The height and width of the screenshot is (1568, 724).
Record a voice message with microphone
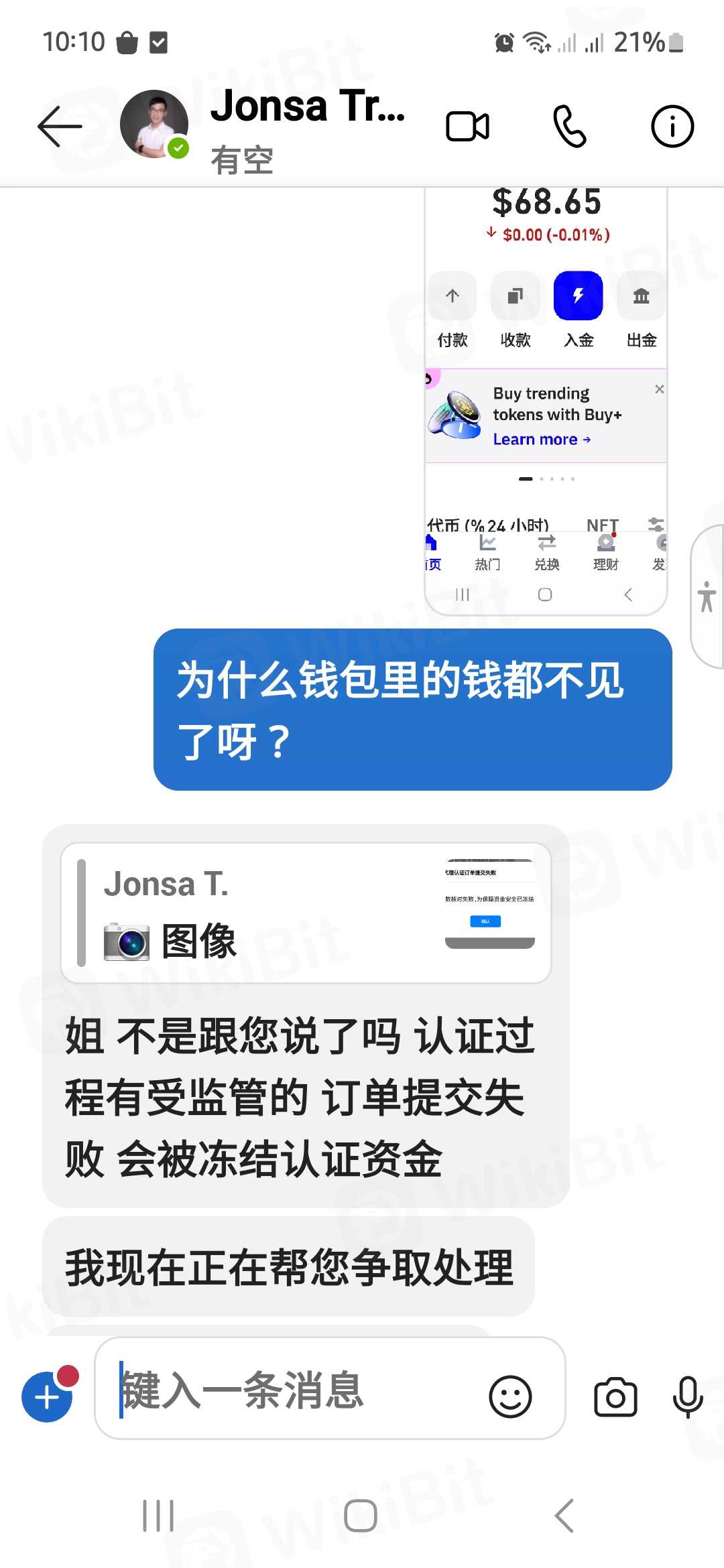(688, 1397)
